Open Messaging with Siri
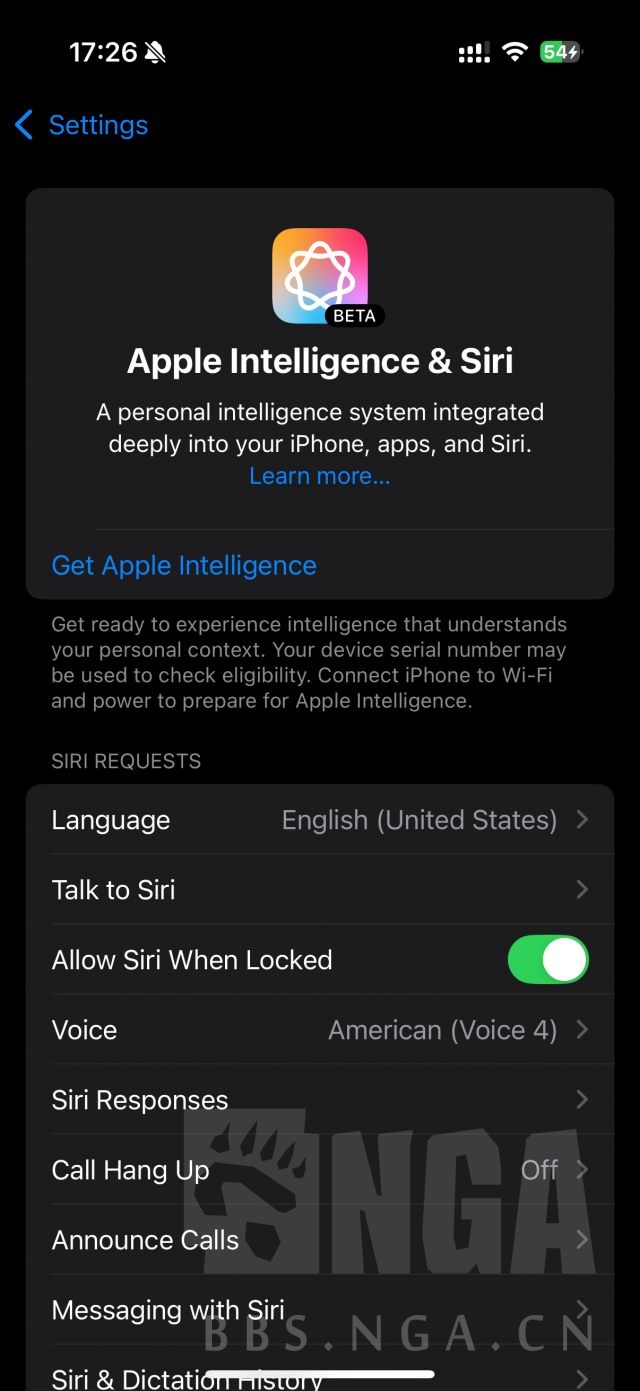The image size is (640, 1391). tap(319, 1310)
